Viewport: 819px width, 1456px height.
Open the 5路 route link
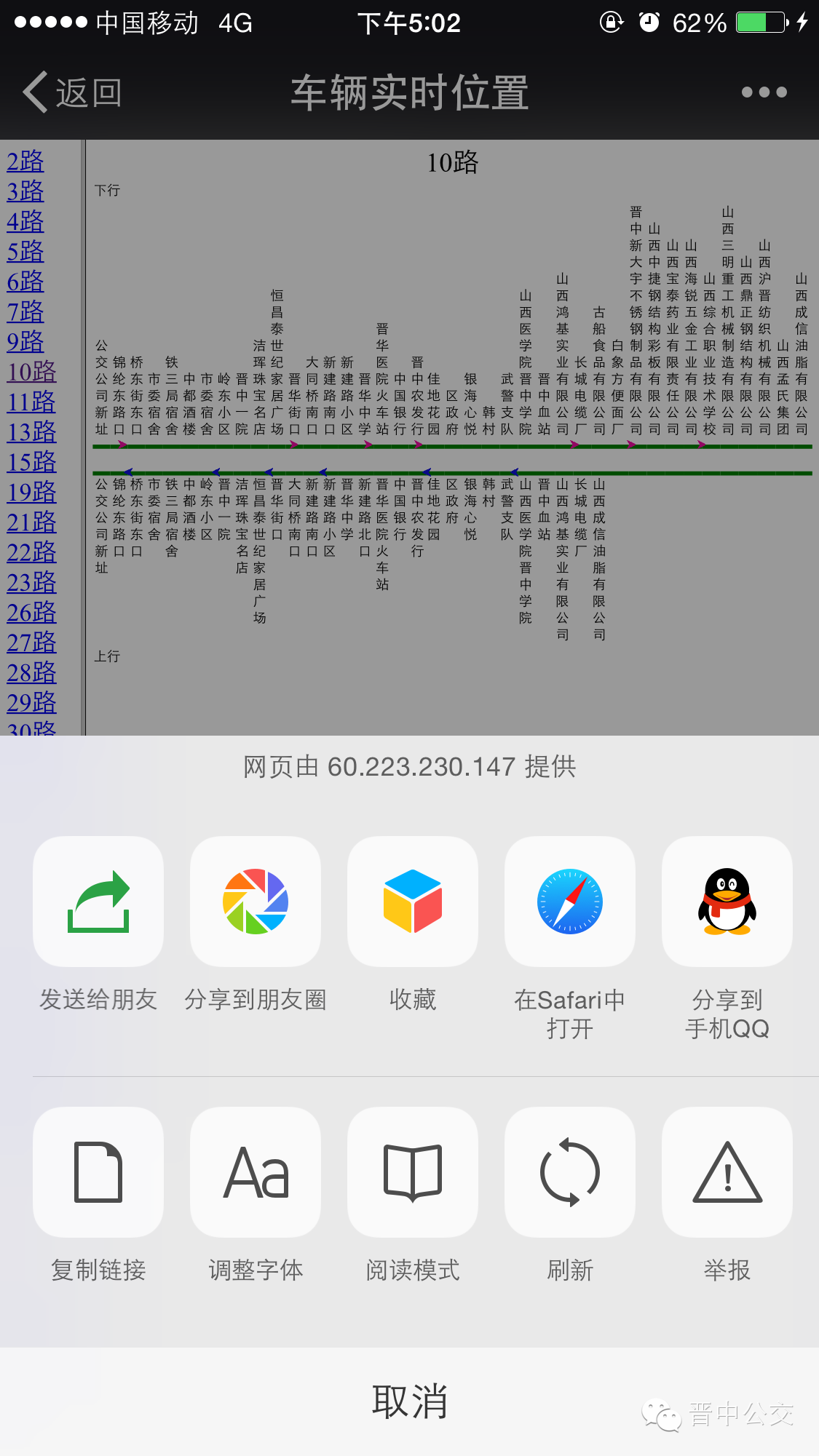point(25,251)
